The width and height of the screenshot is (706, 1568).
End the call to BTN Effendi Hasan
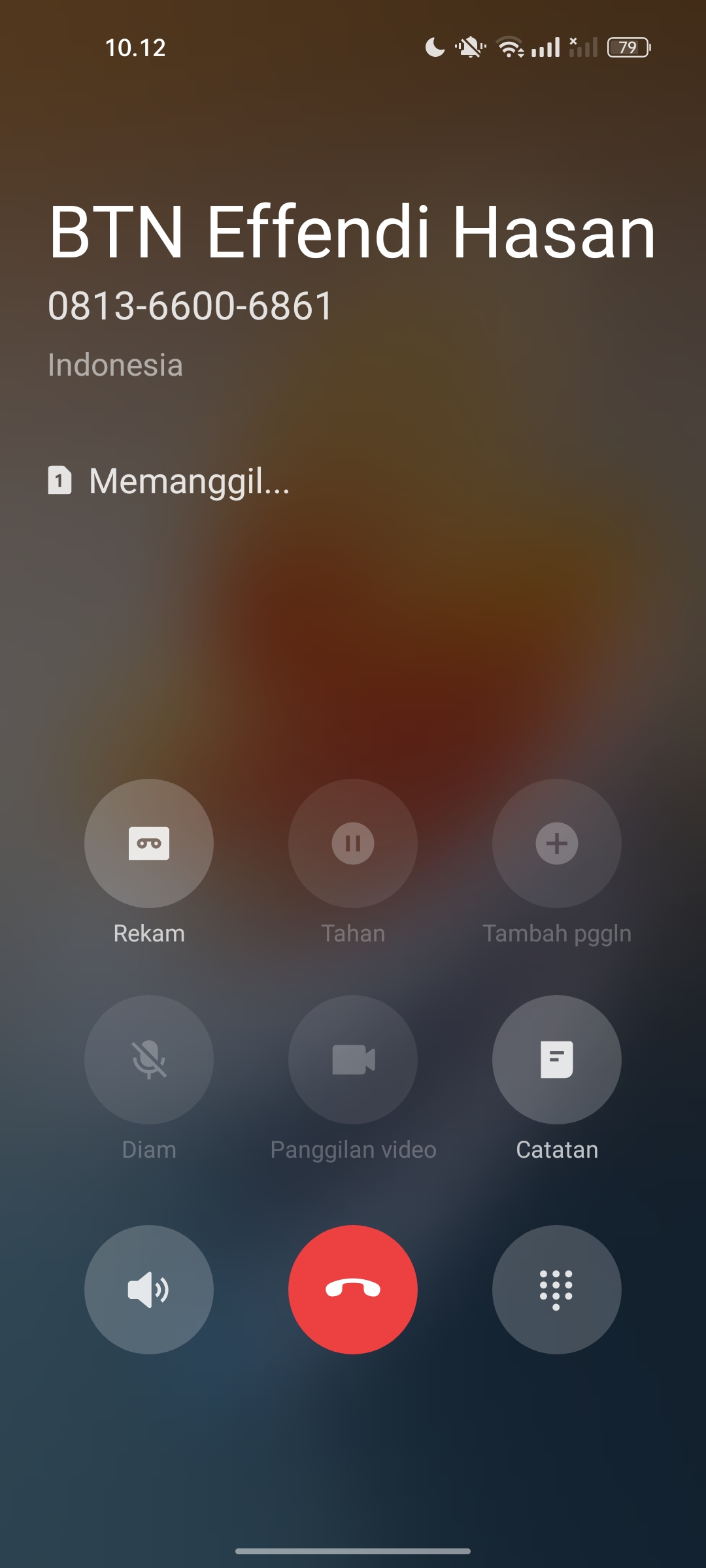tap(353, 1289)
